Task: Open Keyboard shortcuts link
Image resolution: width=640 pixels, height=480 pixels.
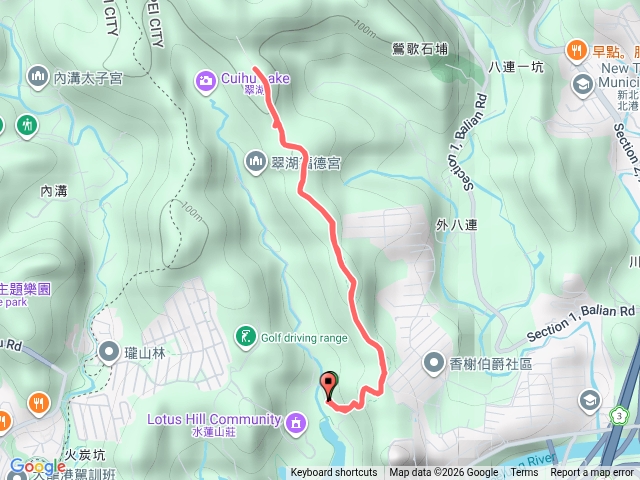Action: [x=333, y=473]
